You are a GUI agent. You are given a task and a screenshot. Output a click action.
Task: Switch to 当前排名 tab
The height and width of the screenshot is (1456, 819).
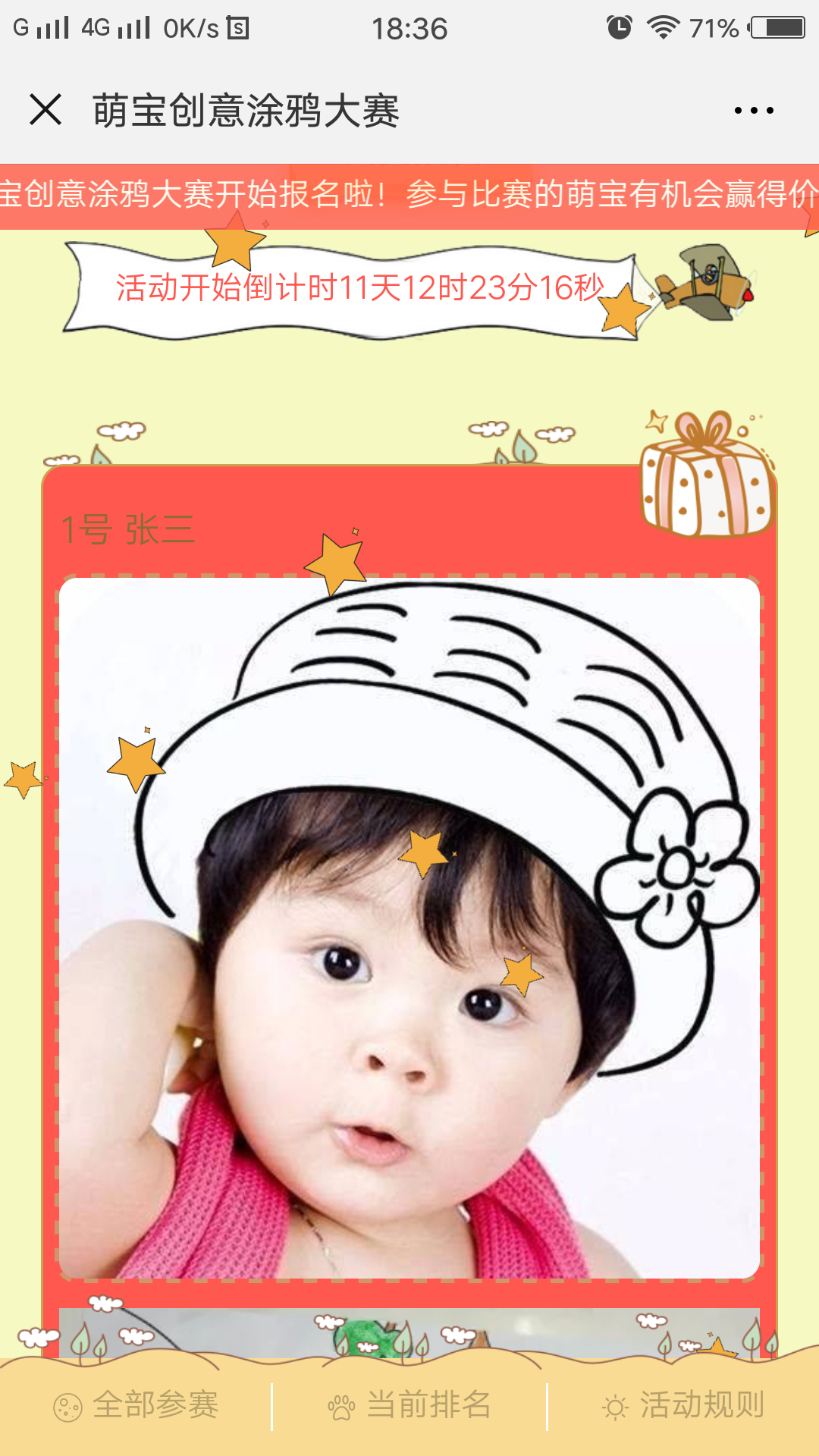pyautogui.click(x=410, y=1405)
